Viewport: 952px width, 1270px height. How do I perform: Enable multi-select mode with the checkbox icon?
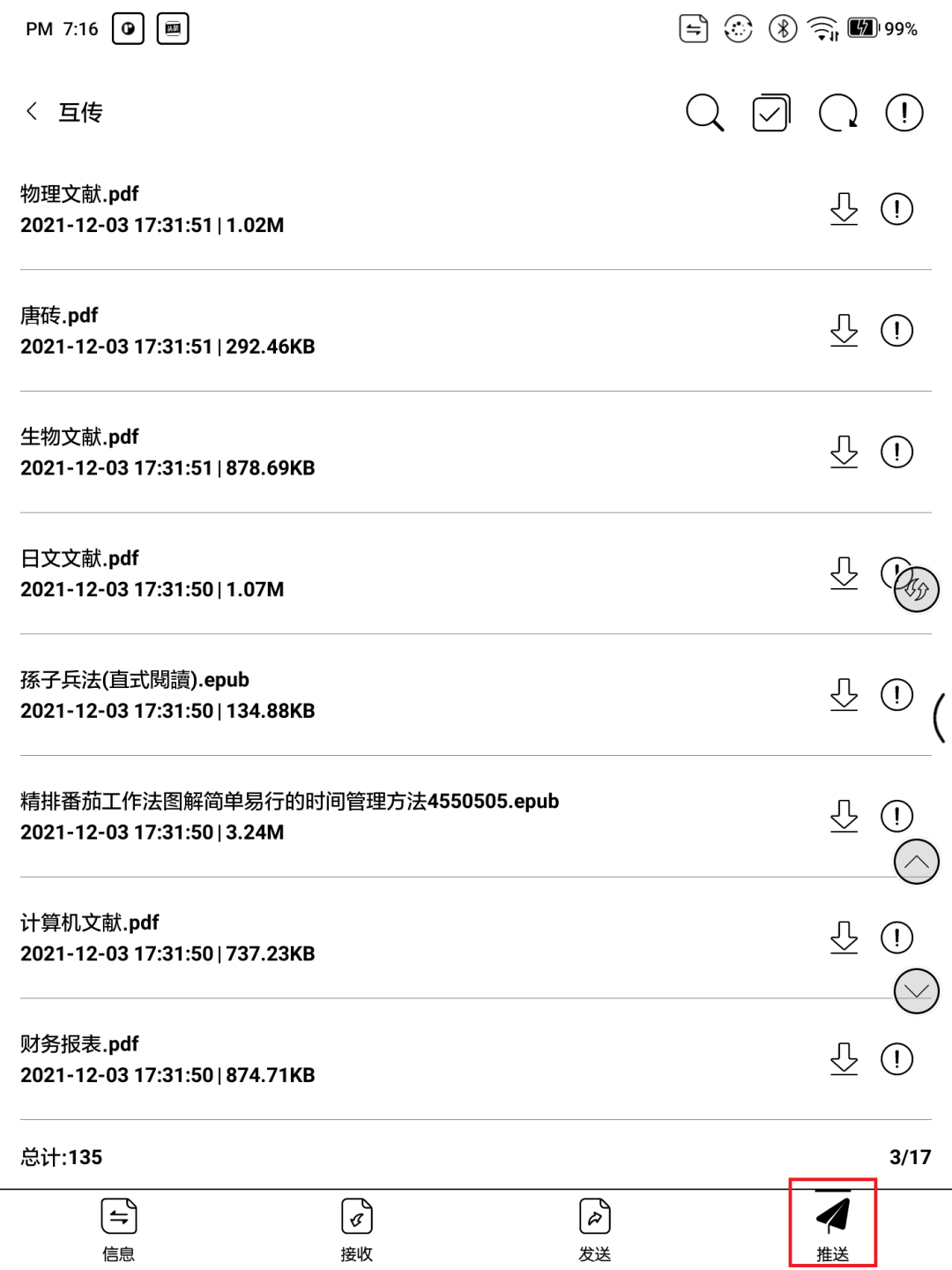click(771, 113)
